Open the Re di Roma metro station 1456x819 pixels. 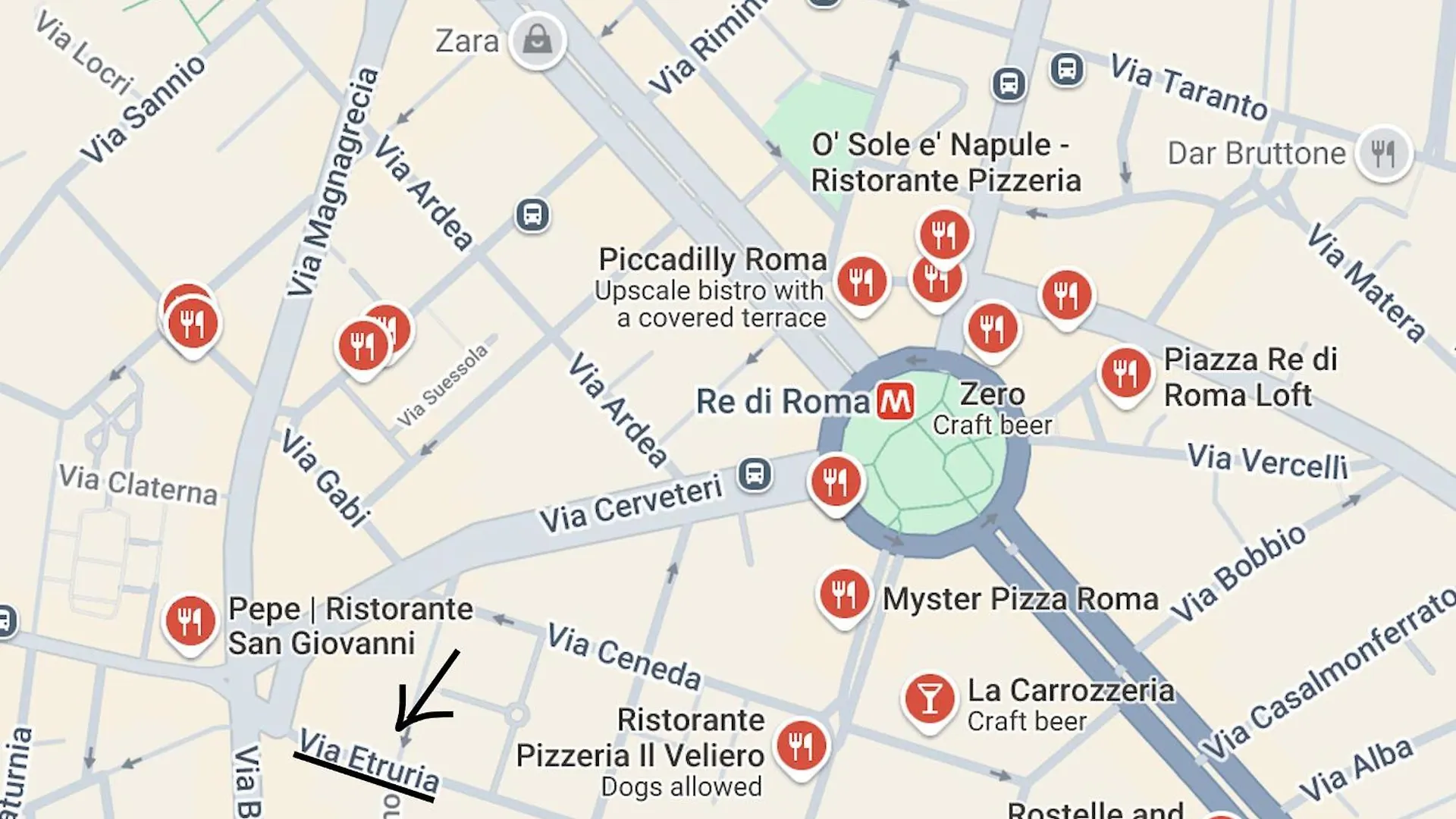tap(896, 401)
